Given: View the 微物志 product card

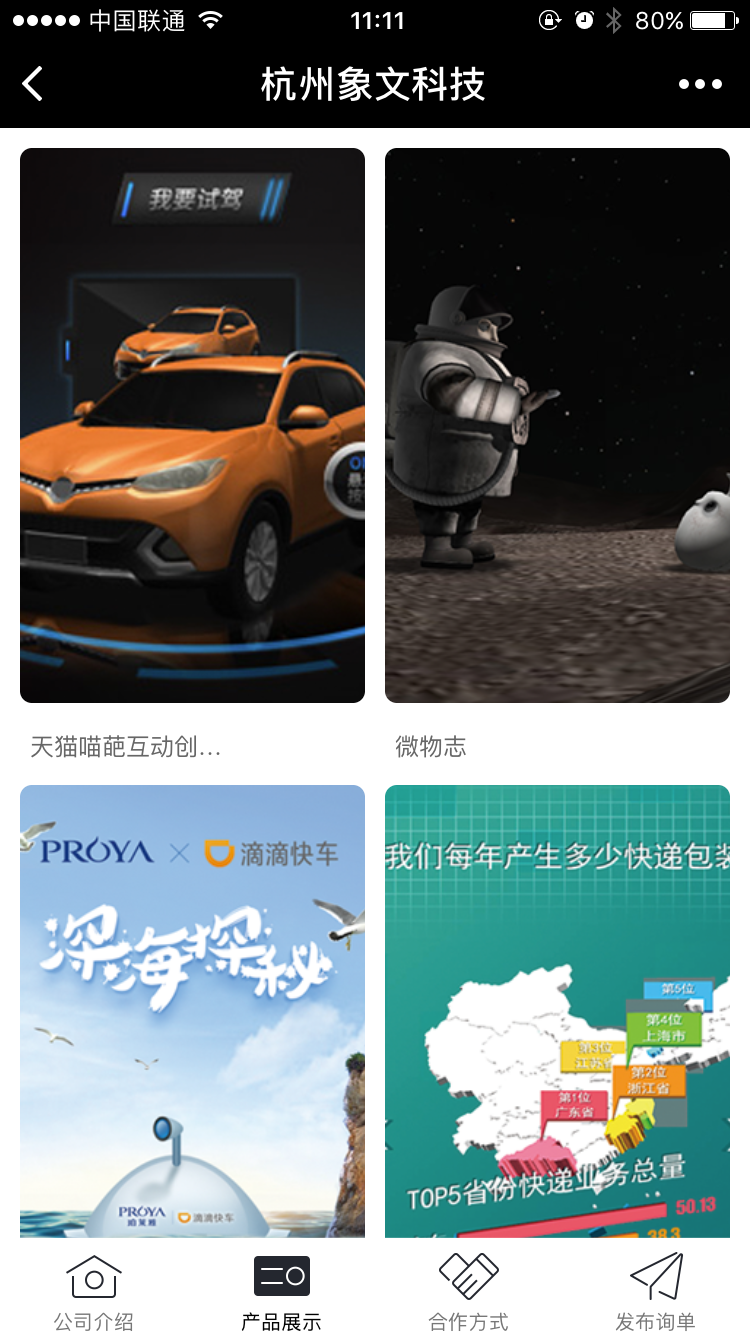Looking at the screenshot, I should tap(557, 426).
